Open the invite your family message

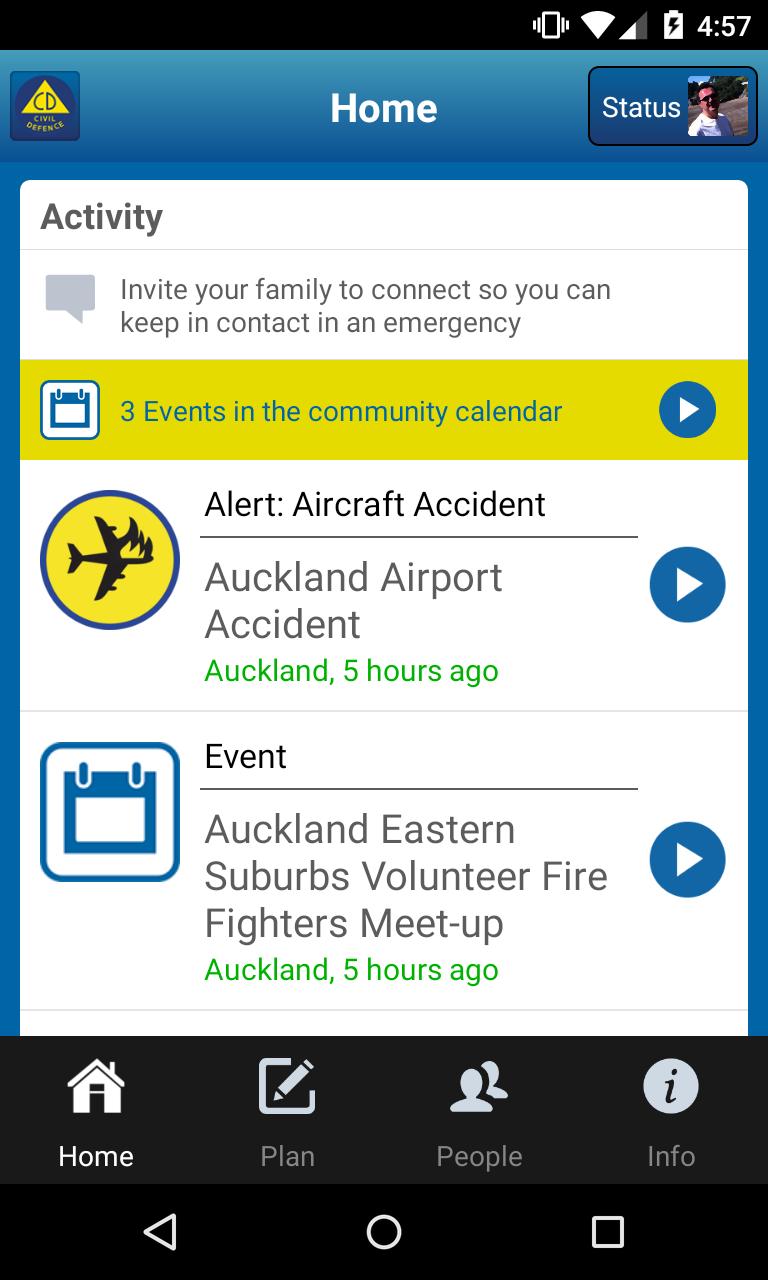click(364, 306)
